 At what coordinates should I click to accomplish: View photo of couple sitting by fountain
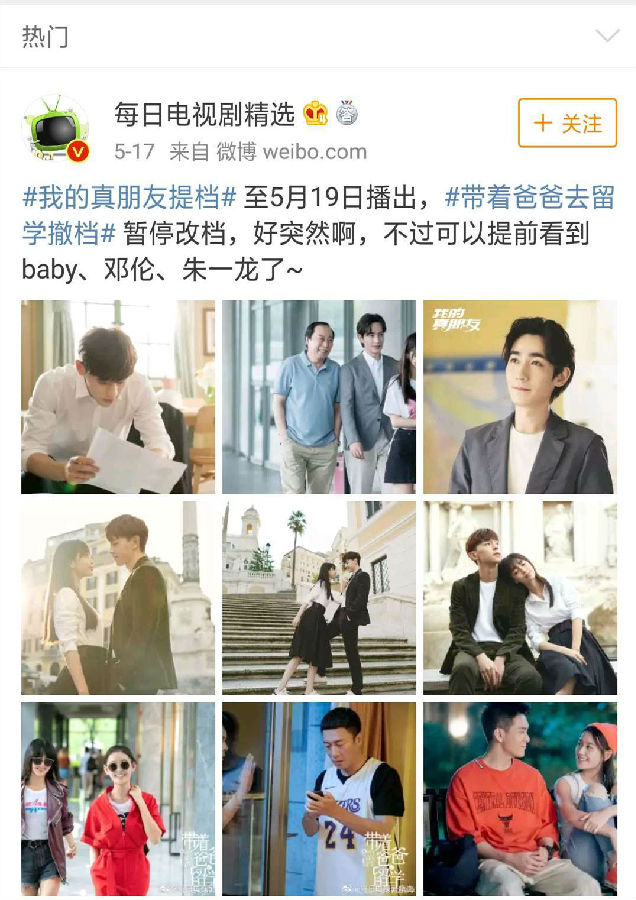pyautogui.click(x=519, y=597)
